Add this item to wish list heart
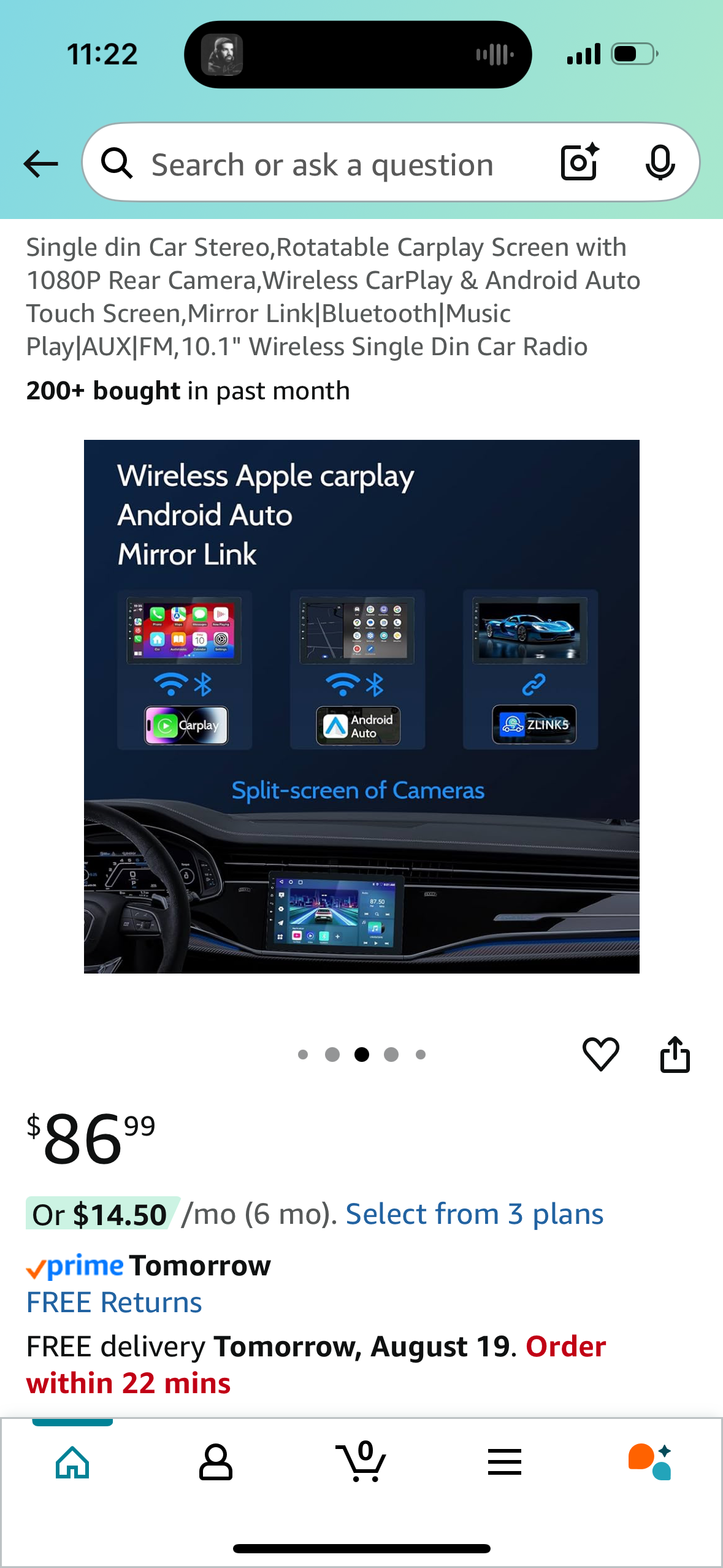 [x=600, y=1055]
